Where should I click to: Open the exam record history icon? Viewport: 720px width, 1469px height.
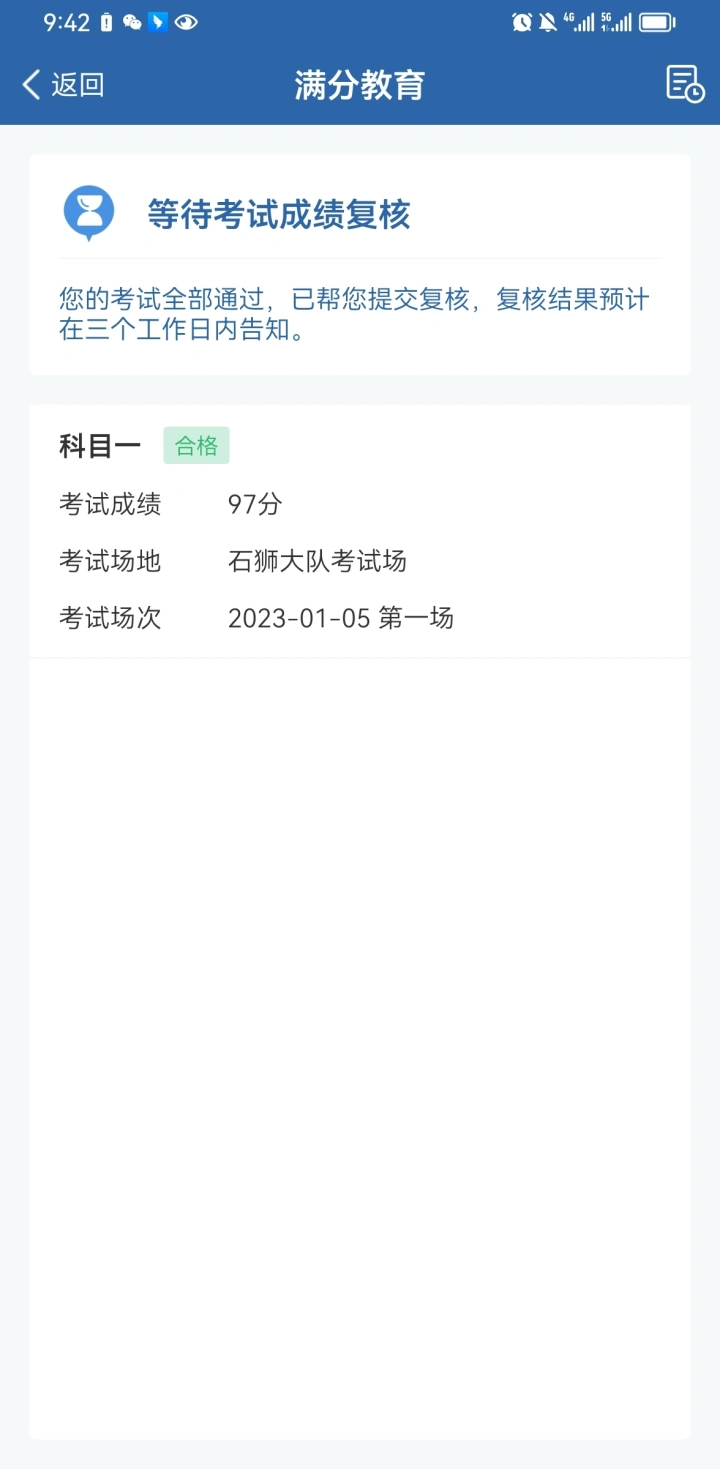pyautogui.click(x=685, y=84)
